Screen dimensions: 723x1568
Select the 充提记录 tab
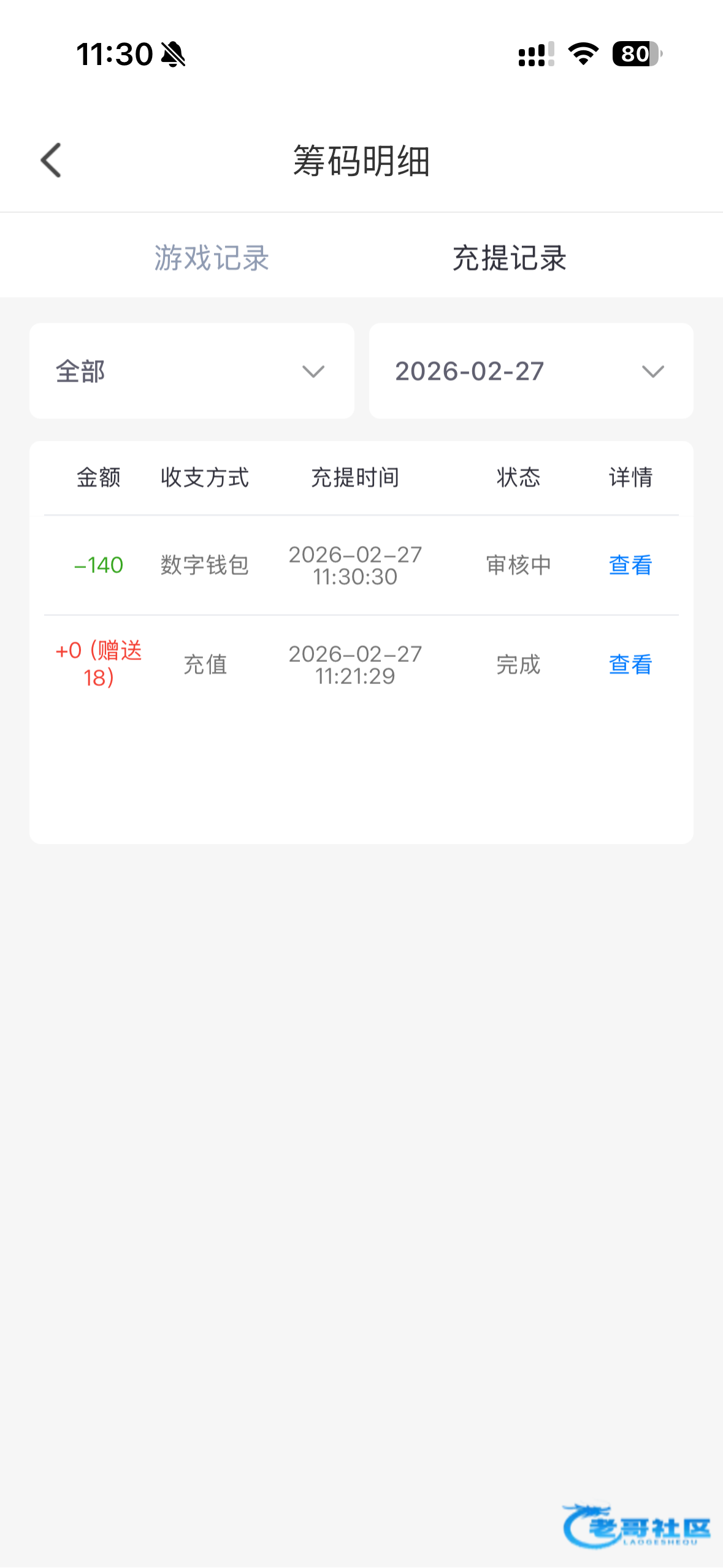coord(509,258)
